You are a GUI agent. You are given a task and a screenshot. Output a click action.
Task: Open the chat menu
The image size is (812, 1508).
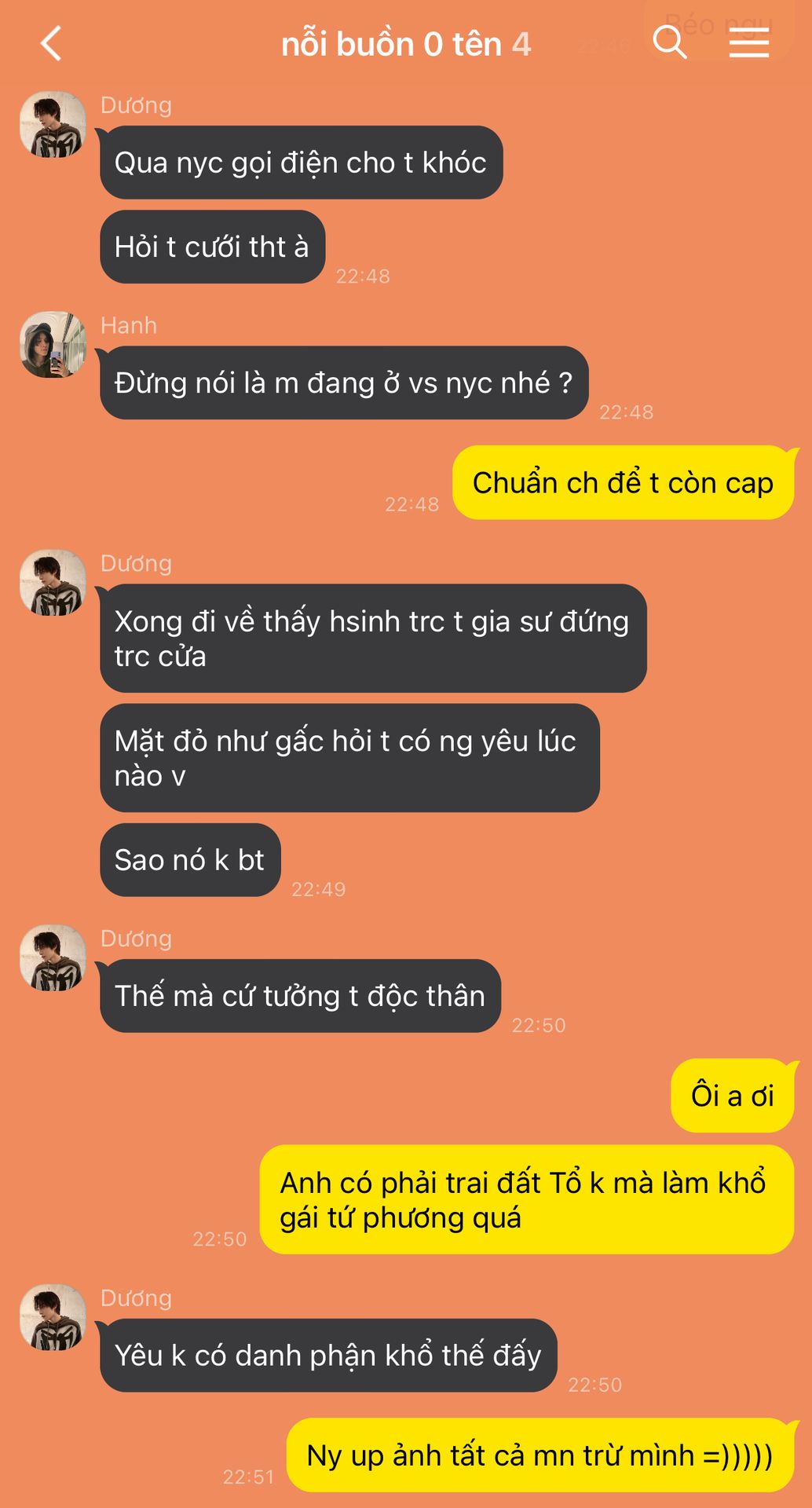pyautogui.click(x=748, y=42)
